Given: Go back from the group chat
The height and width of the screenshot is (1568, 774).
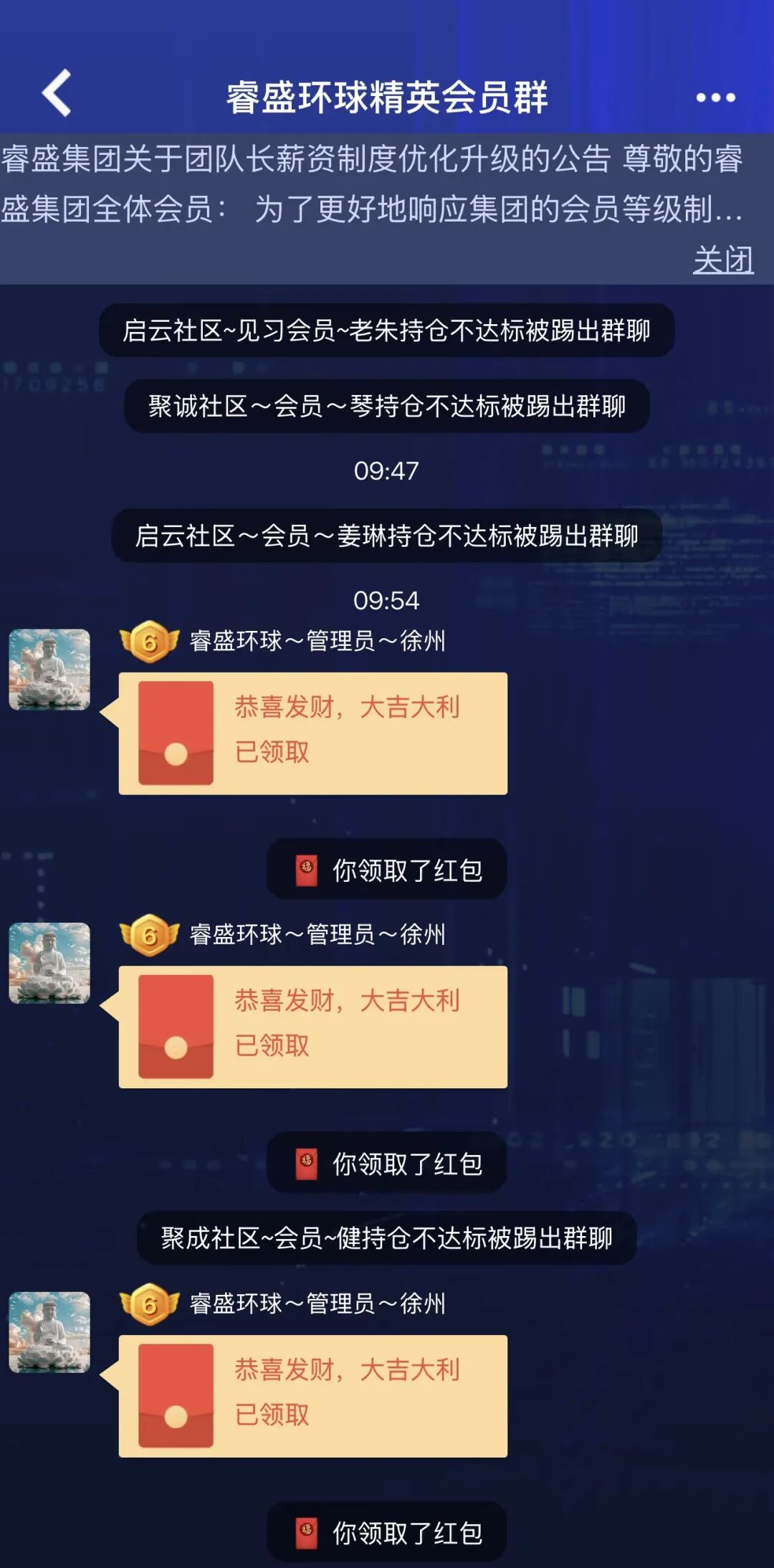Looking at the screenshot, I should 57,93.
